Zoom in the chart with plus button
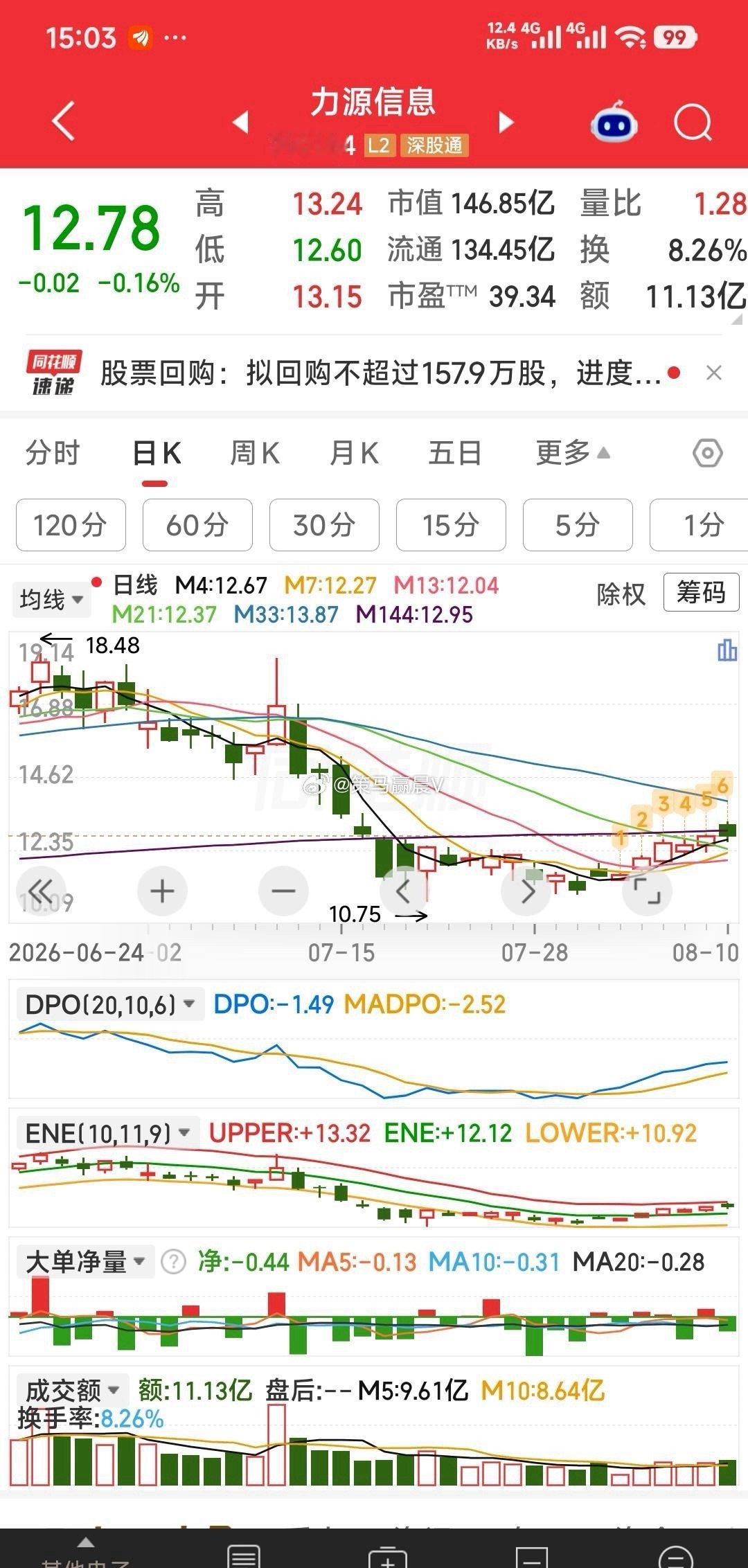 163,891
